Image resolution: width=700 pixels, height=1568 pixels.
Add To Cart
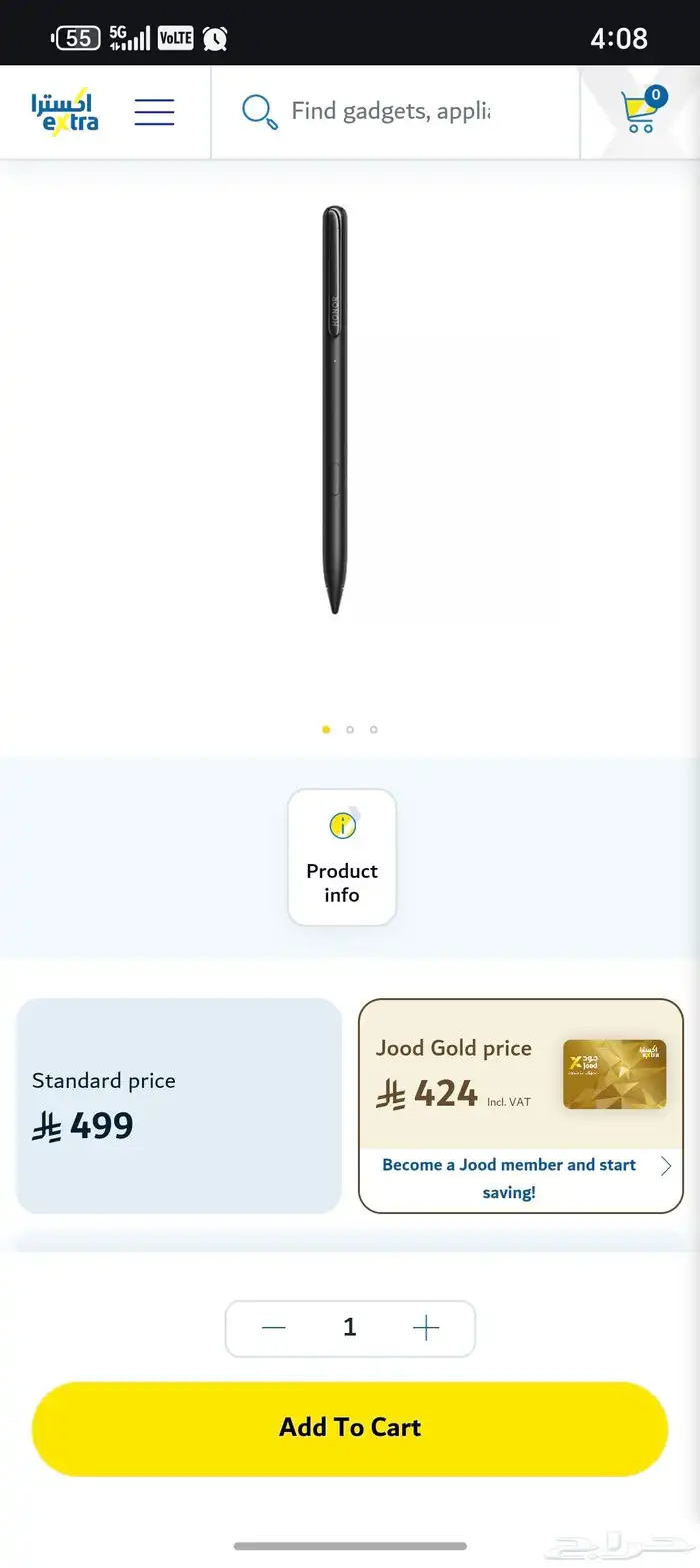[x=350, y=1428]
